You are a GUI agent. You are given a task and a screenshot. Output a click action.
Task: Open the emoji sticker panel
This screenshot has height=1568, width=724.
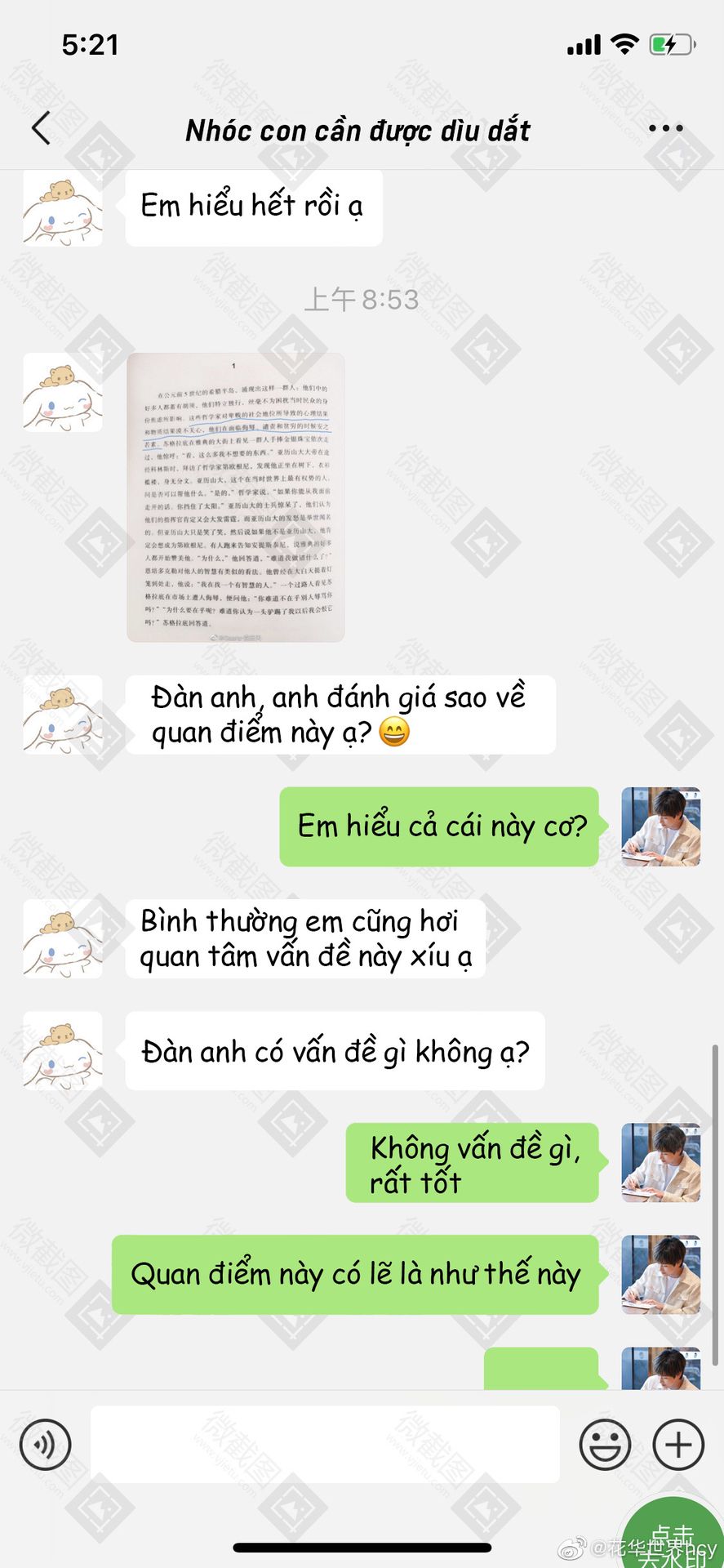click(x=605, y=1445)
